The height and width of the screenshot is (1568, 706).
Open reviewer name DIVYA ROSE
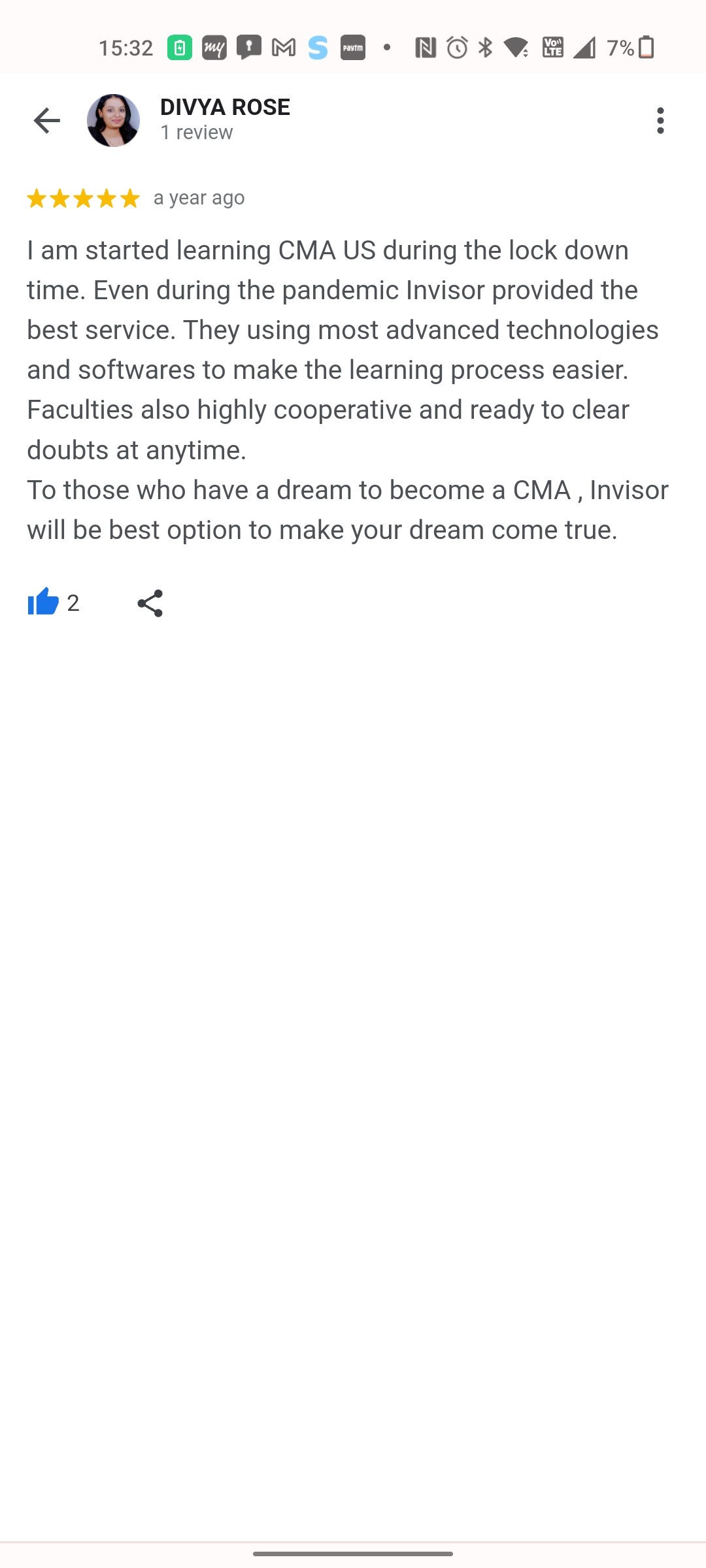225,107
